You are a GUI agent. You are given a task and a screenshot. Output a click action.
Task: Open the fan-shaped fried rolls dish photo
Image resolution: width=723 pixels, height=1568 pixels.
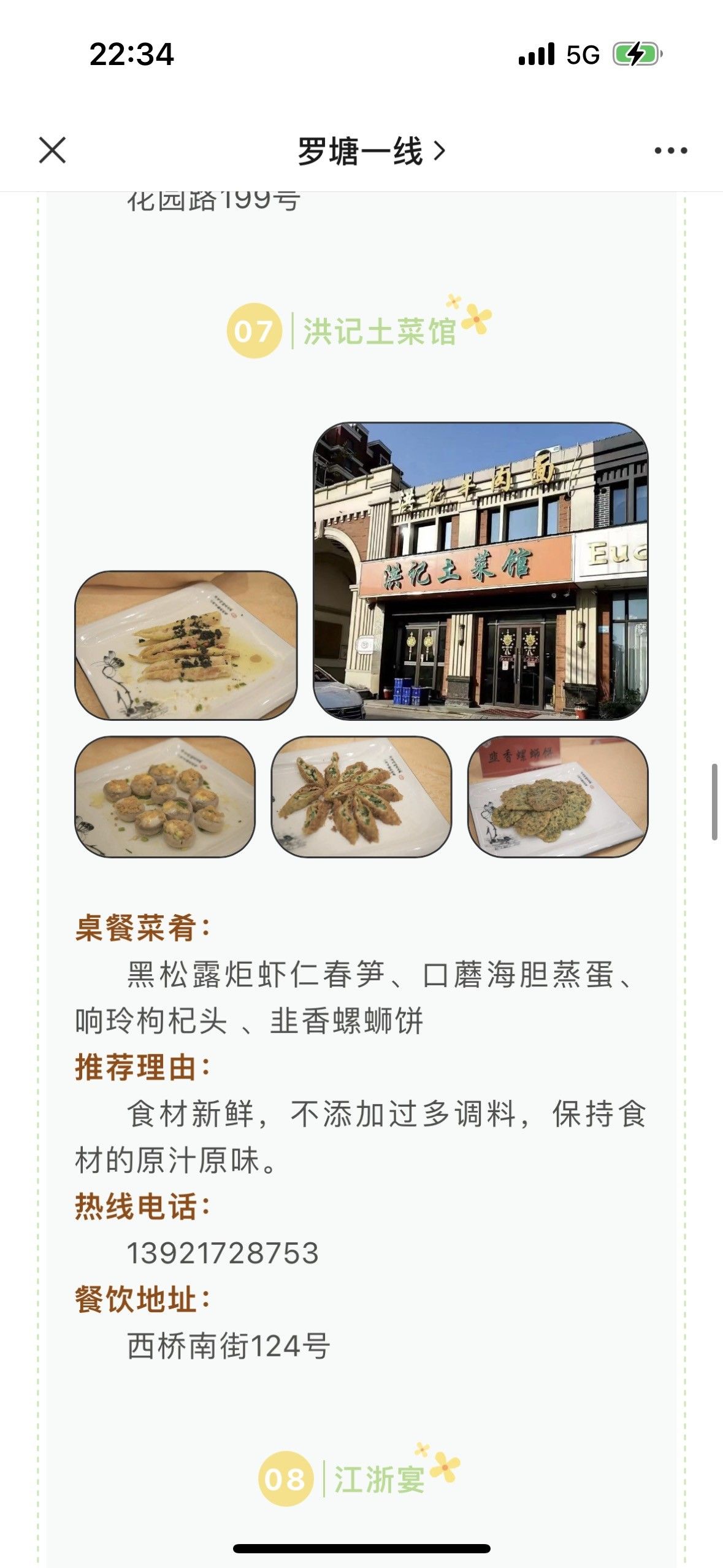[x=361, y=796]
